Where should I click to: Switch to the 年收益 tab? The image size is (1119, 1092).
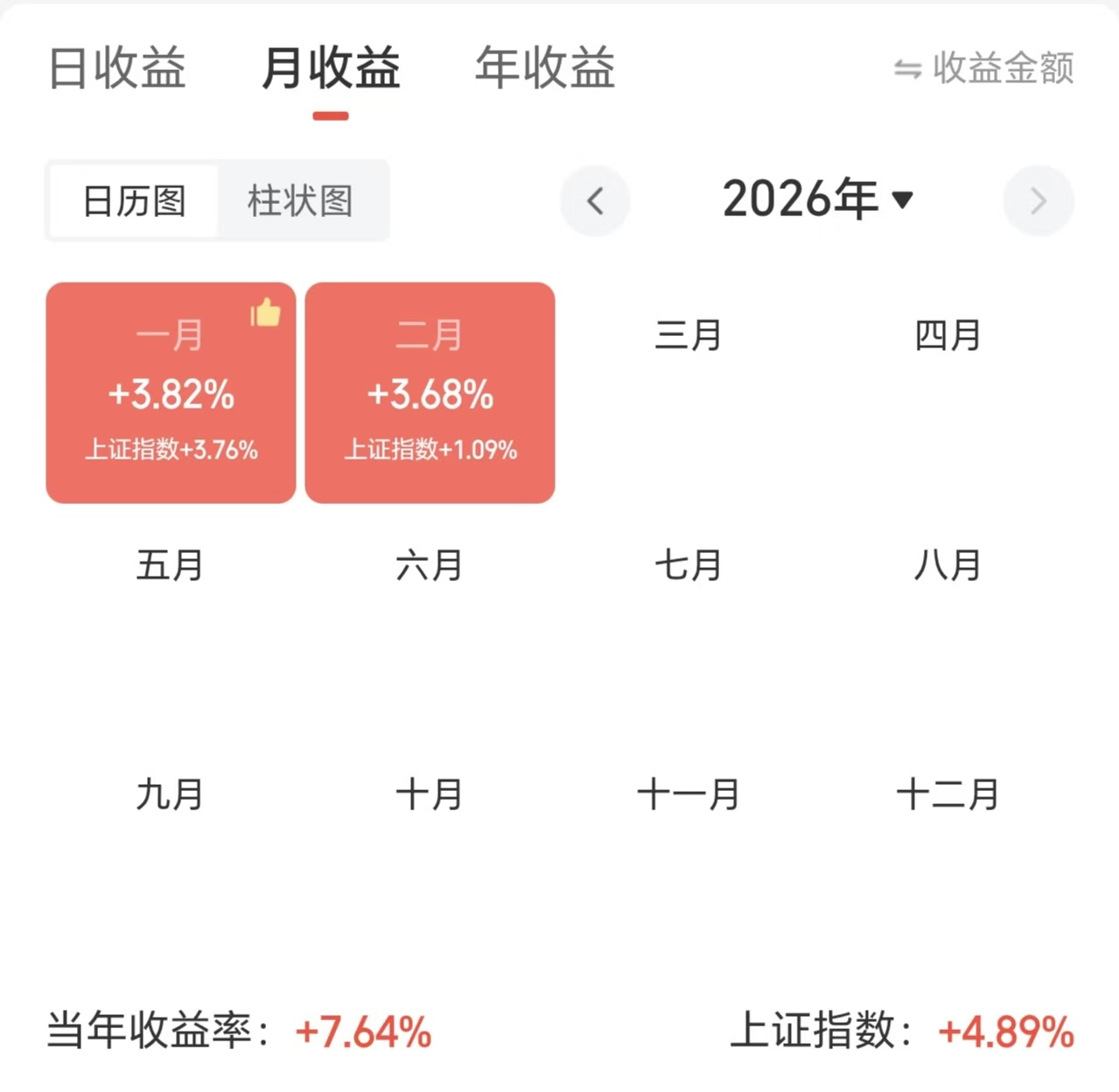point(545,68)
